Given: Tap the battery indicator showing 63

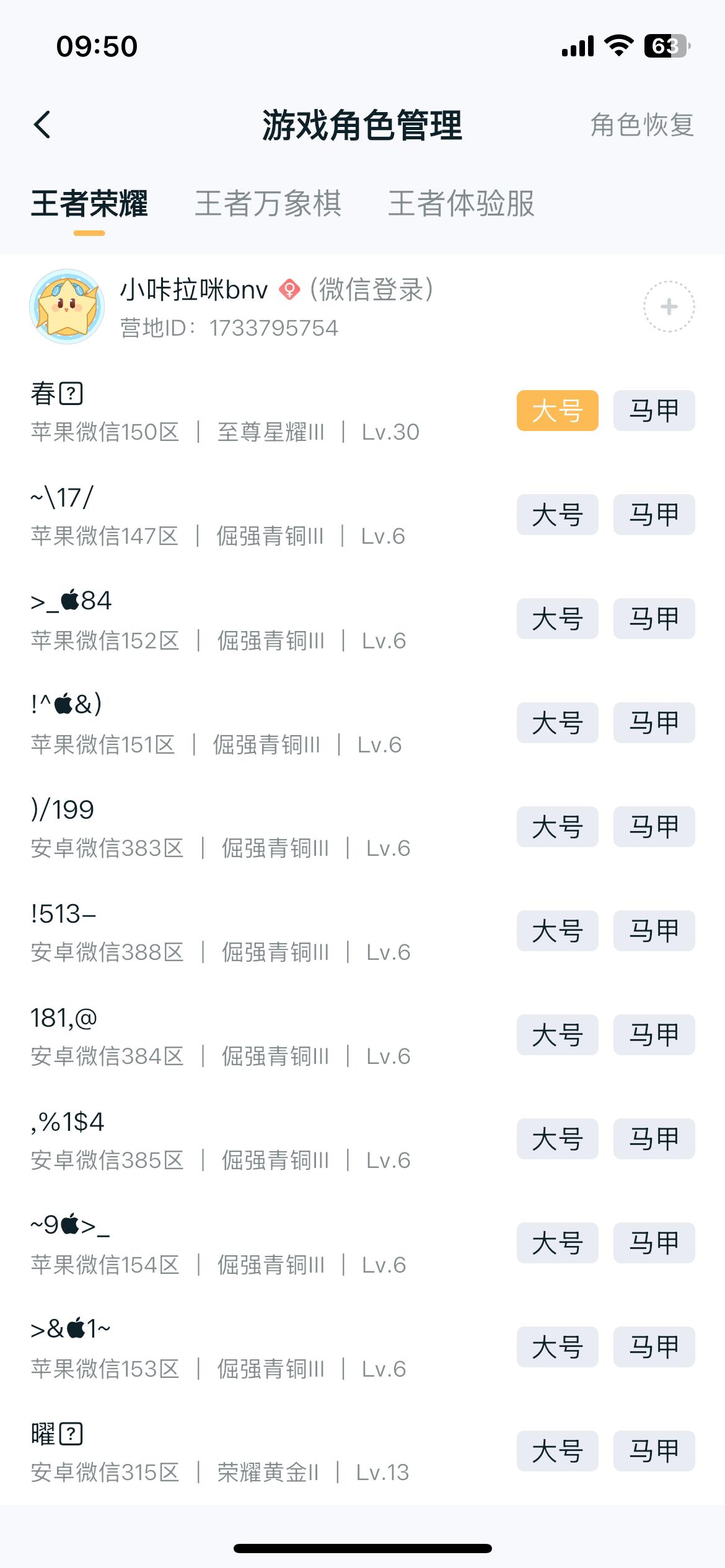Looking at the screenshot, I should coord(665,46).
